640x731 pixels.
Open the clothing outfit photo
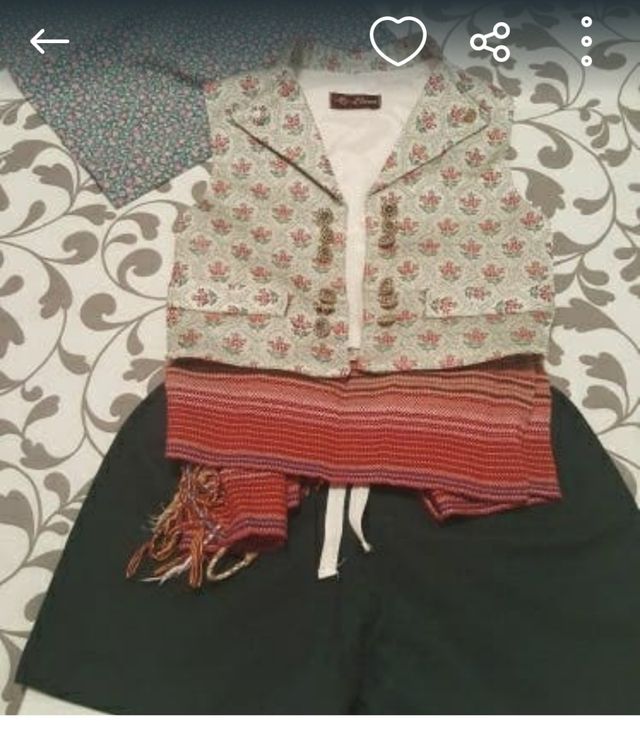[330, 400]
